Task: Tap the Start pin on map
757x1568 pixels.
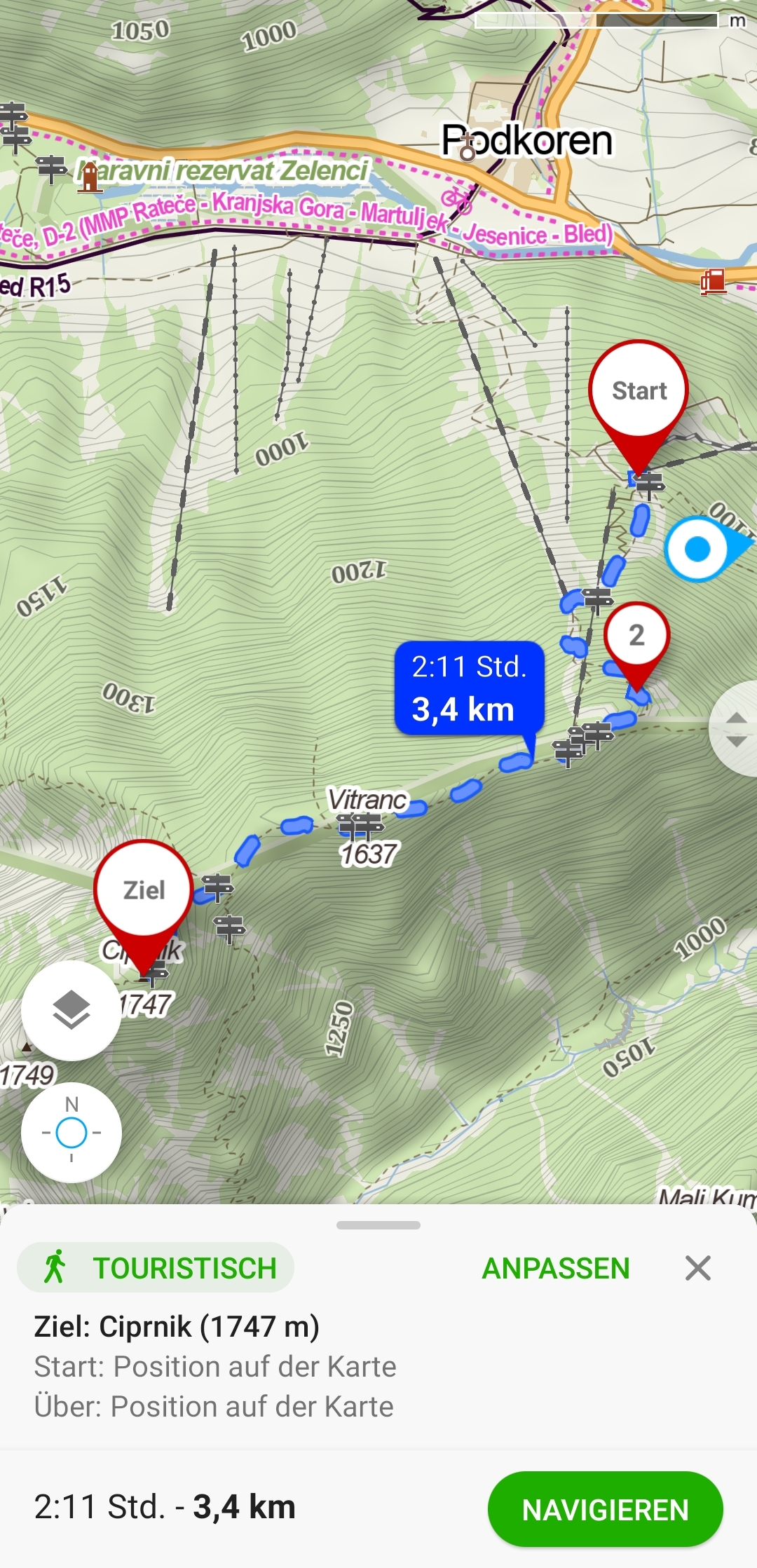Action: click(x=639, y=390)
